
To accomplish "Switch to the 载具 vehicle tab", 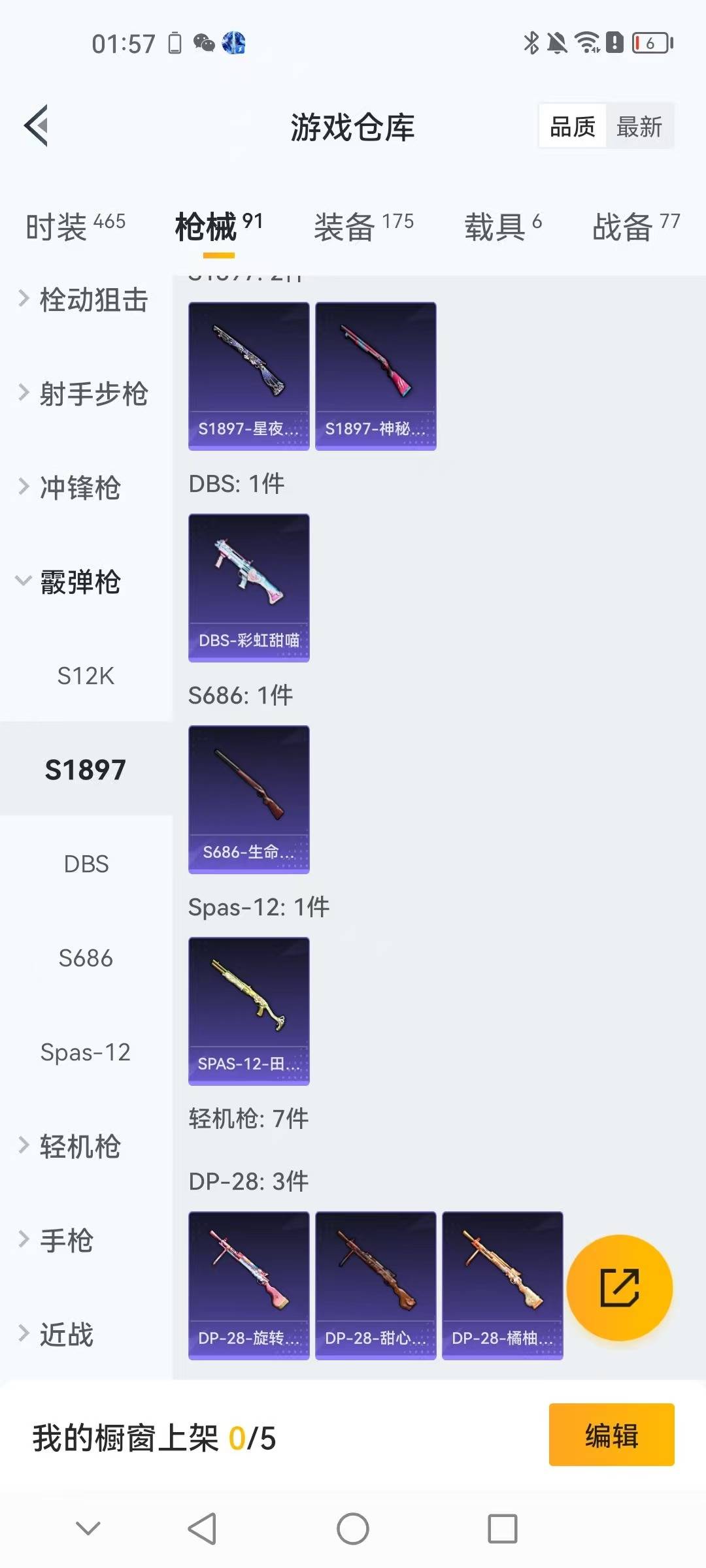I will pyautogui.click(x=494, y=227).
